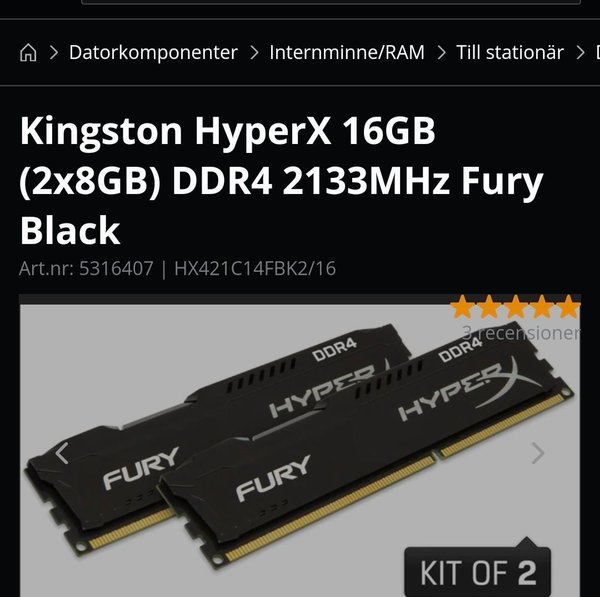Viewport: 600px width, 597px height.
Task: Open the 3 recensioner reviews
Action: 520,333
